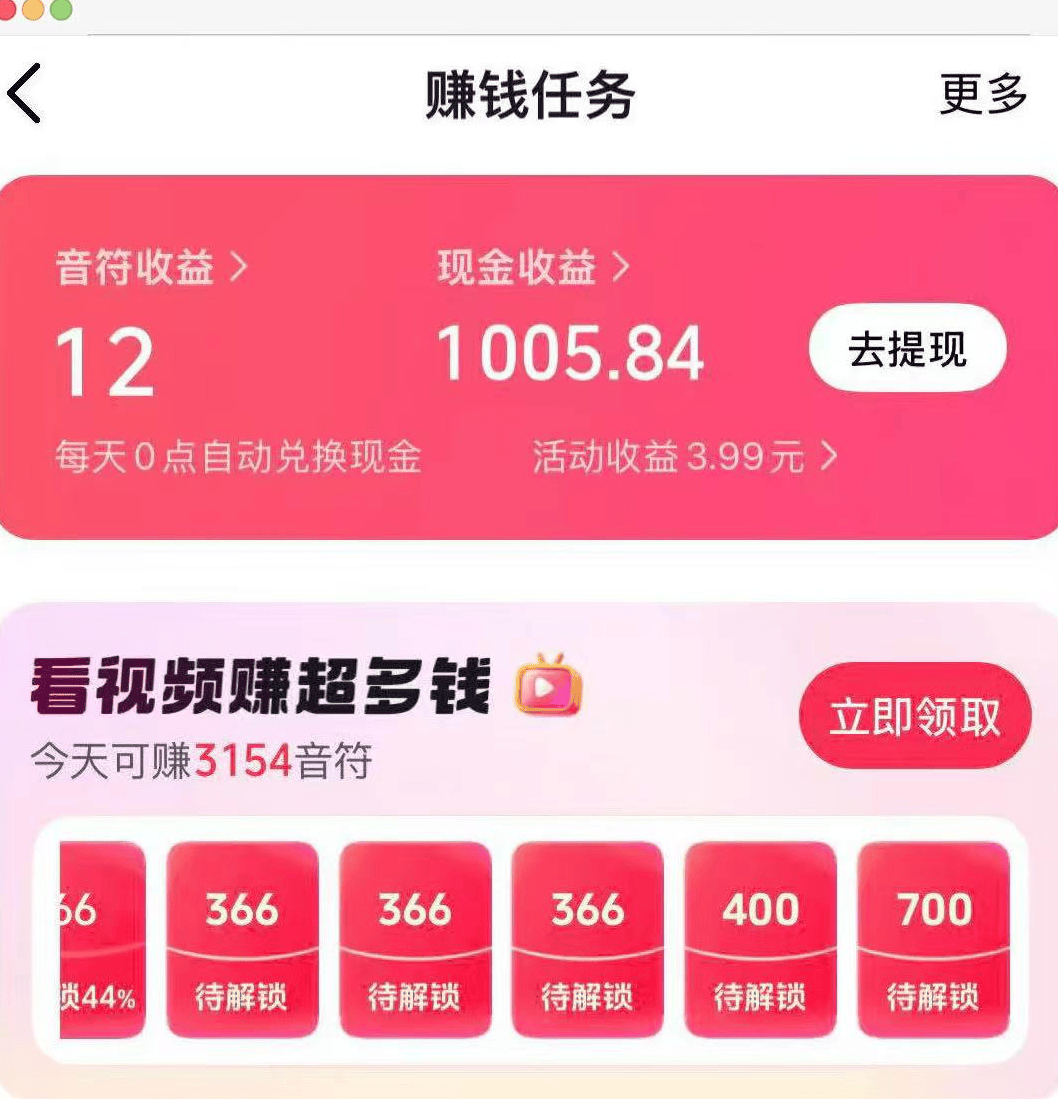Viewport: 1058px width, 1099px height.
Task: Open 现金收益 details
Action: pos(533,267)
